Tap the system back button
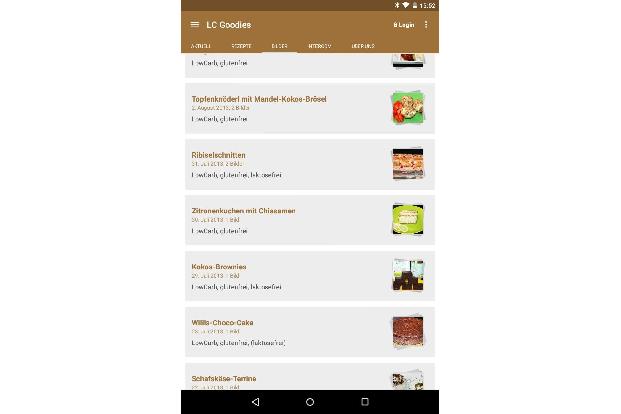The width and height of the screenshot is (621, 414). click(256, 402)
